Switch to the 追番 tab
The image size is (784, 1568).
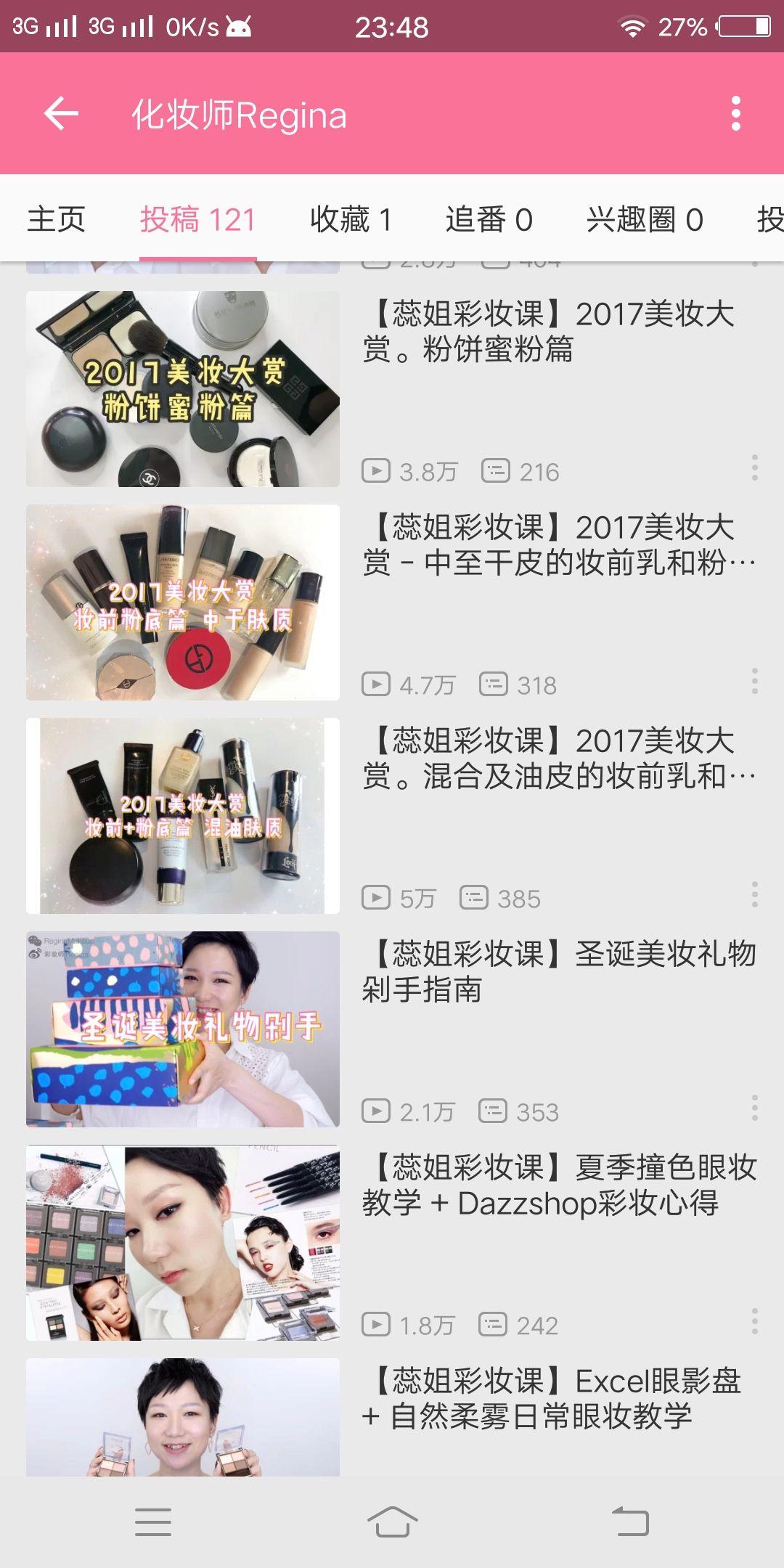[489, 219]
